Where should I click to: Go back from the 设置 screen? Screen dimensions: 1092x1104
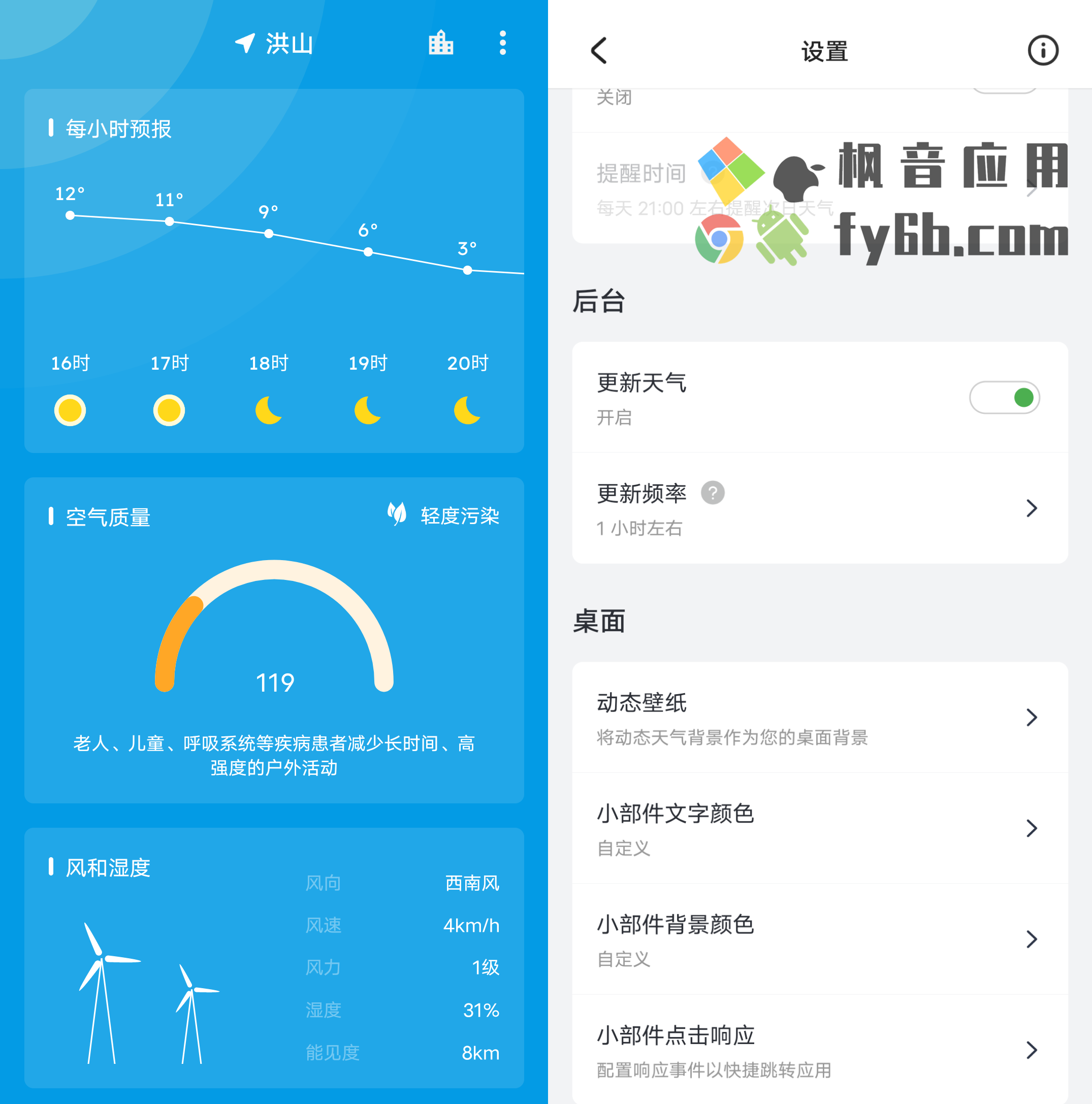click(598, 51)
